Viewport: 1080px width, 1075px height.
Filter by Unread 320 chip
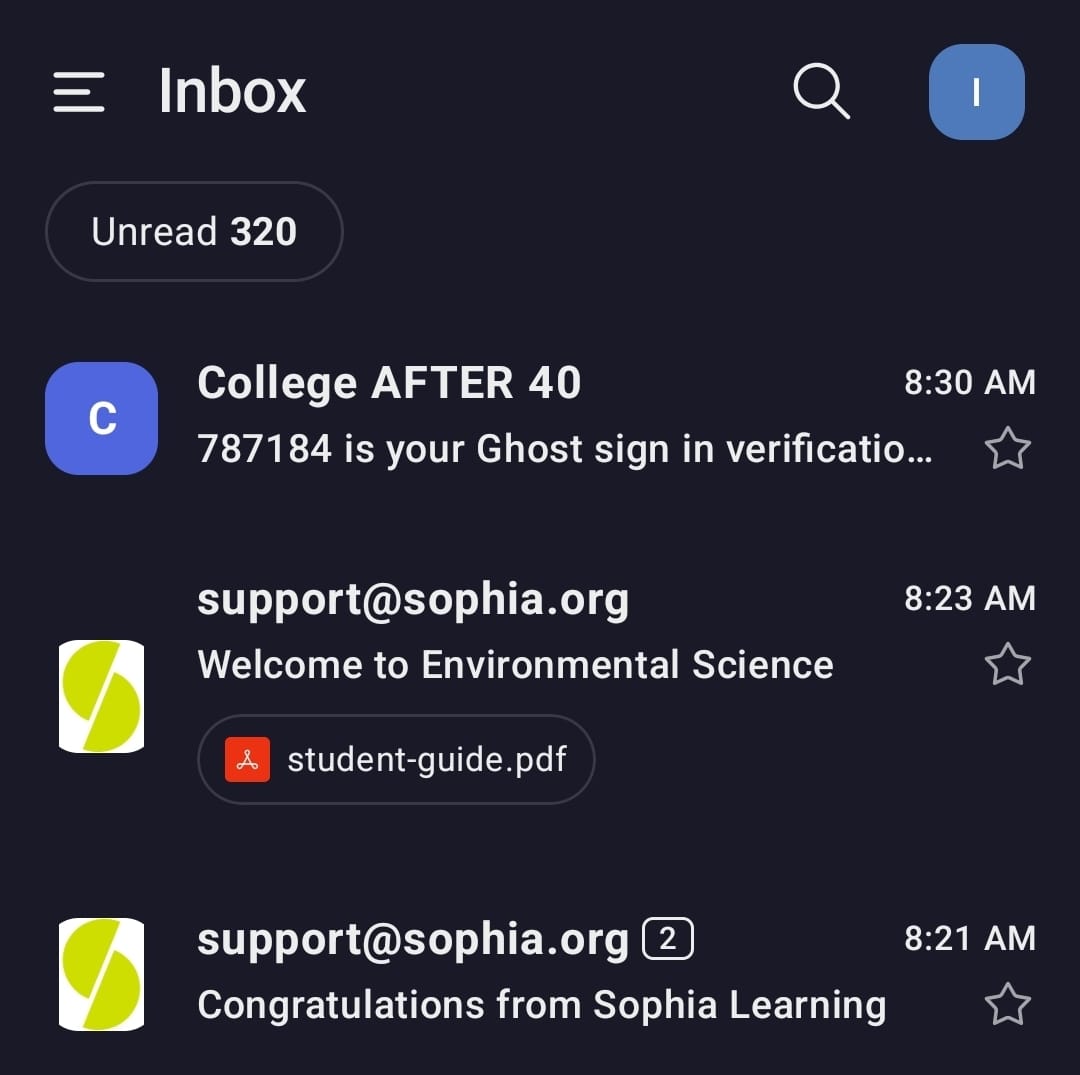[x=194, y=232]
